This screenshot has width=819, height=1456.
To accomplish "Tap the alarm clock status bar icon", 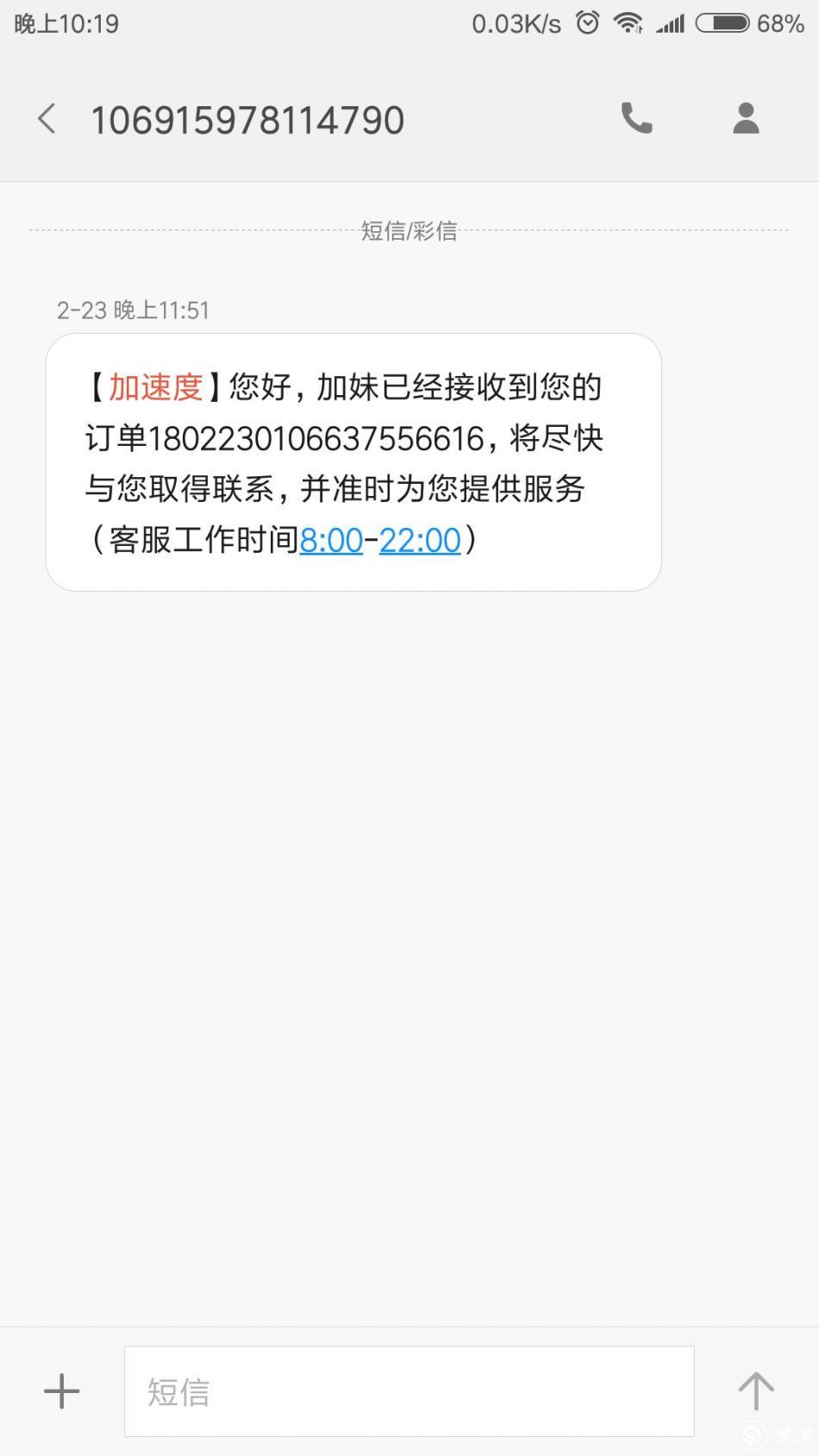I will 587,23.
